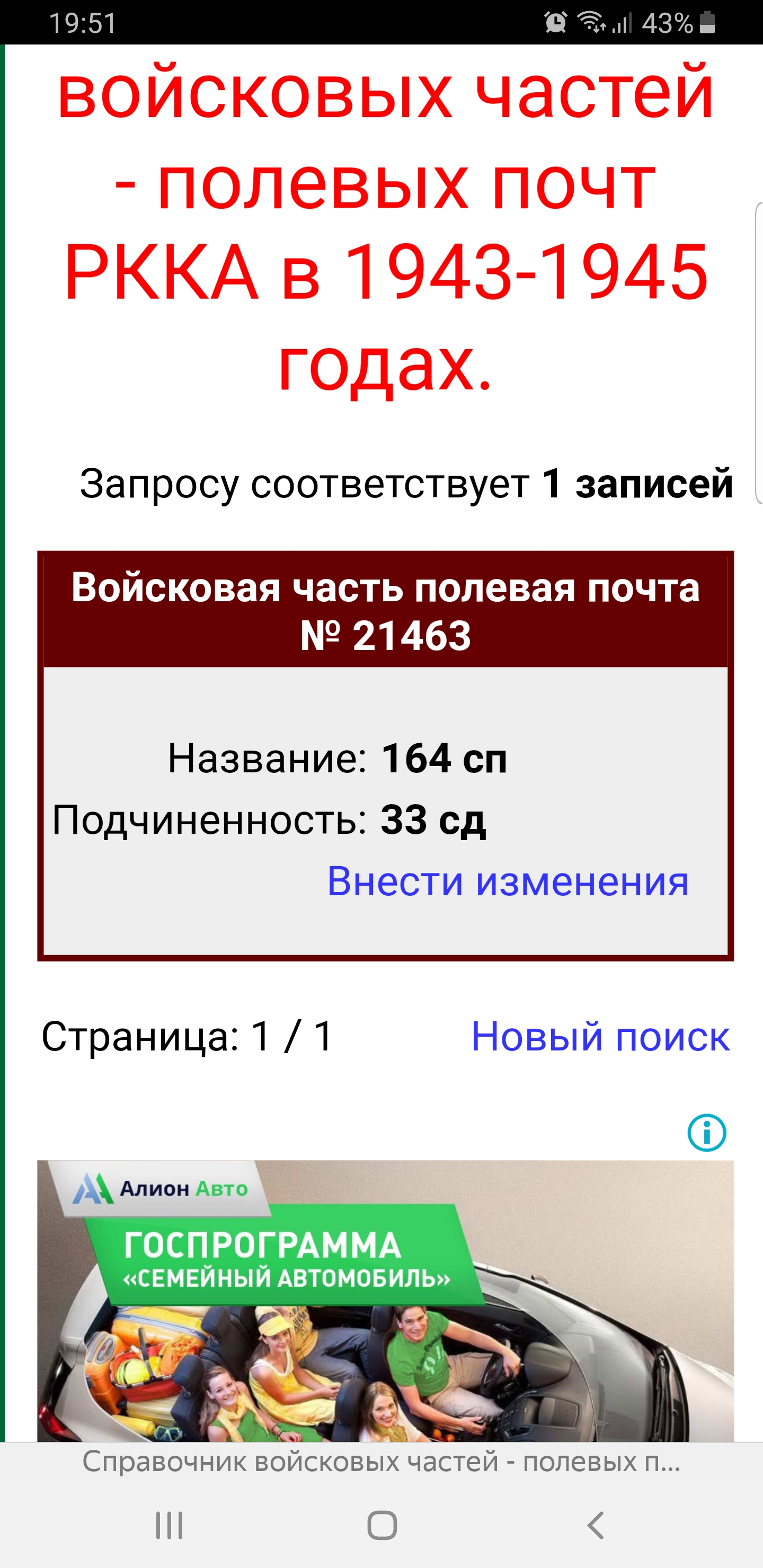Screen dimensions: 763x1568
Task: Open recent apps from the navigation bar
Action: 168,1526
